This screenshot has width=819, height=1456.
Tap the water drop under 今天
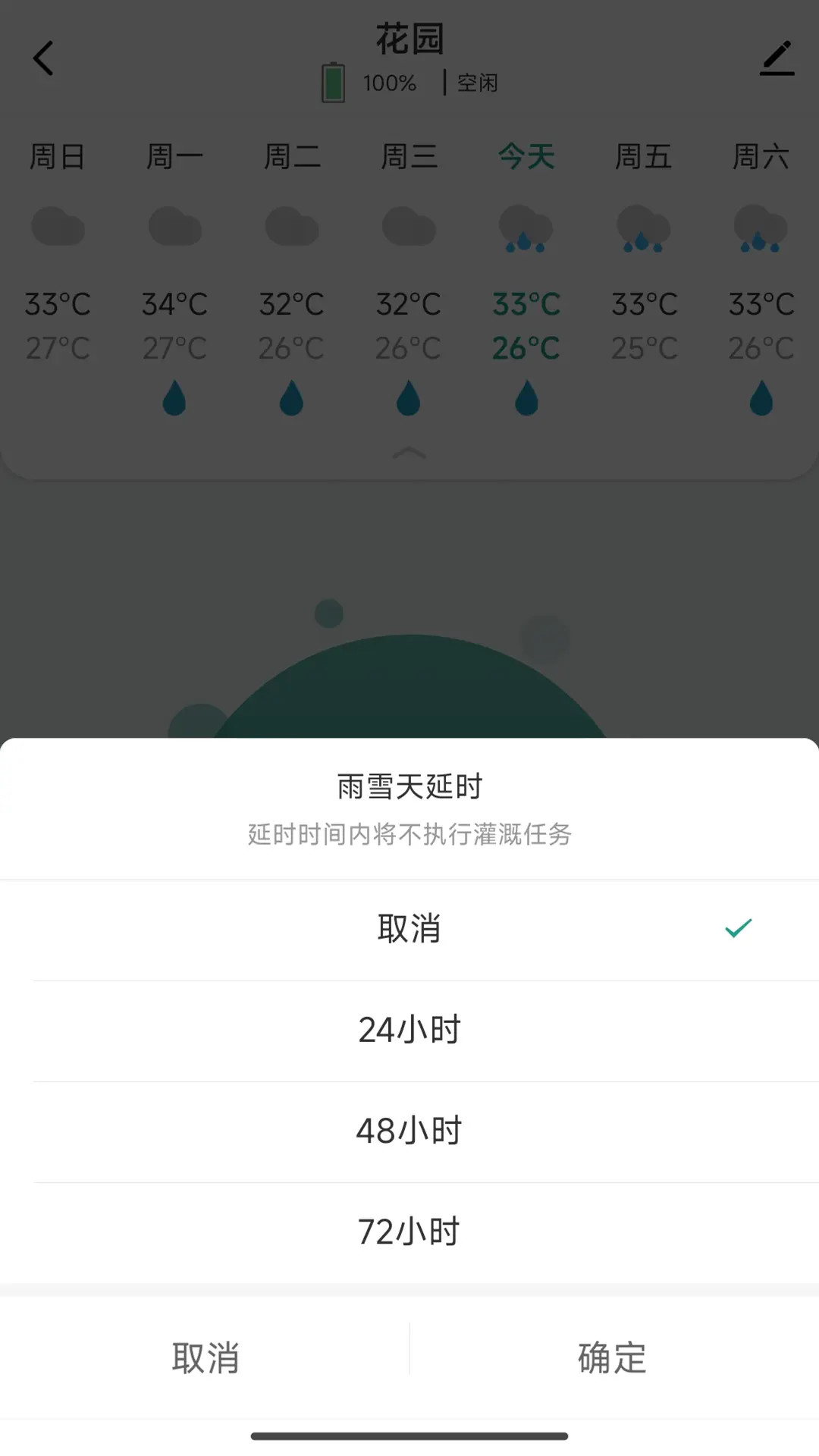point(526,398)
